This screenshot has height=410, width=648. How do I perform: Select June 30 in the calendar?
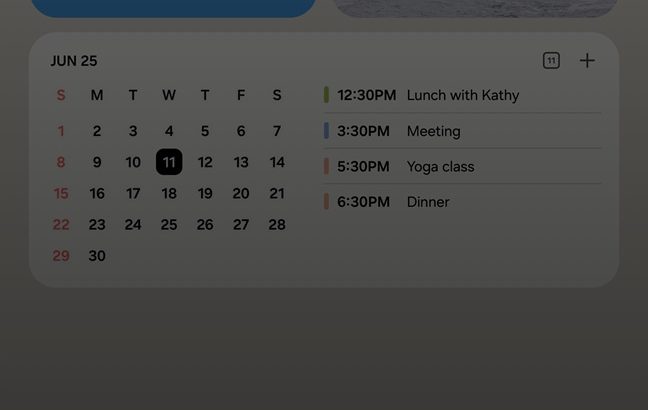pyautogui.click(x=97, y=256)
